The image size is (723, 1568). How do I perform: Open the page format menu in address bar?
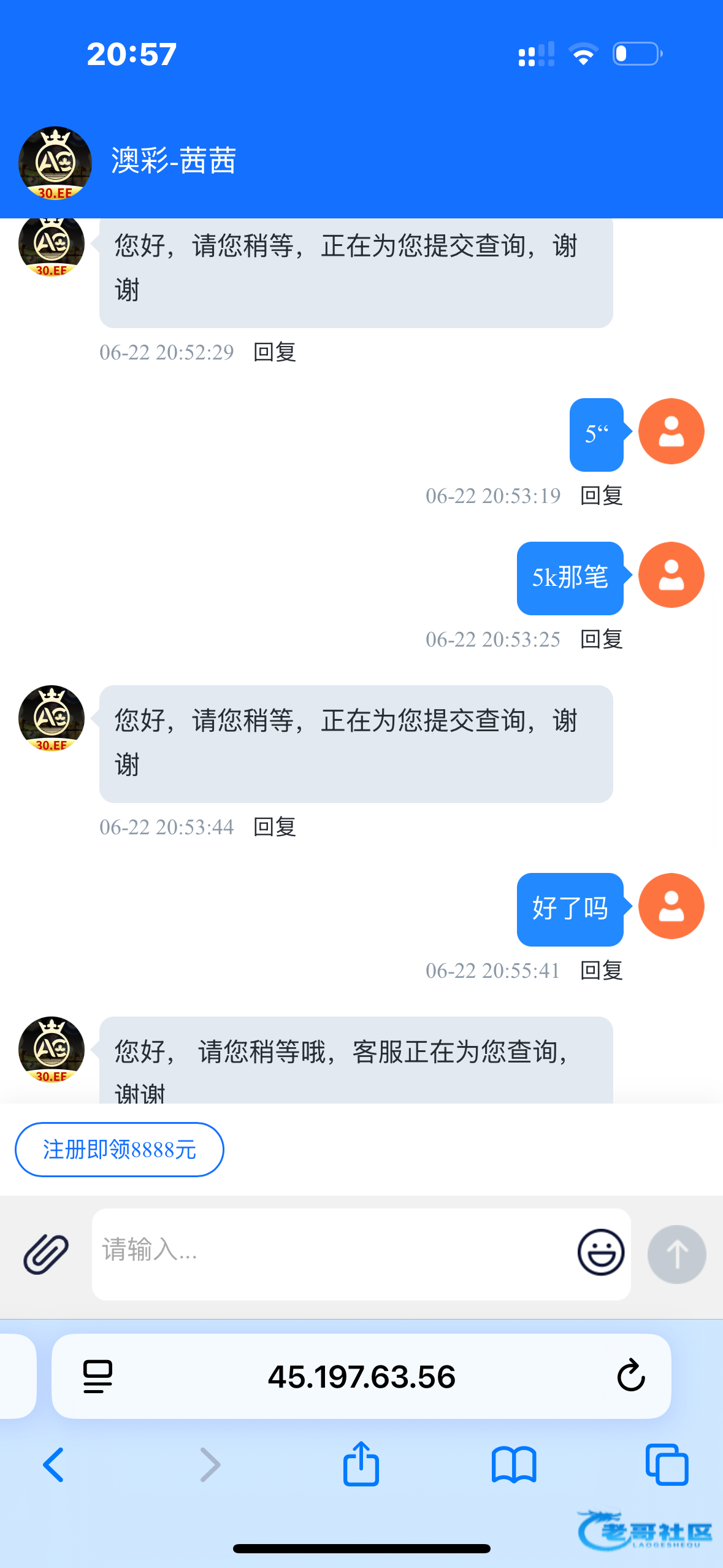[98, 1377]
